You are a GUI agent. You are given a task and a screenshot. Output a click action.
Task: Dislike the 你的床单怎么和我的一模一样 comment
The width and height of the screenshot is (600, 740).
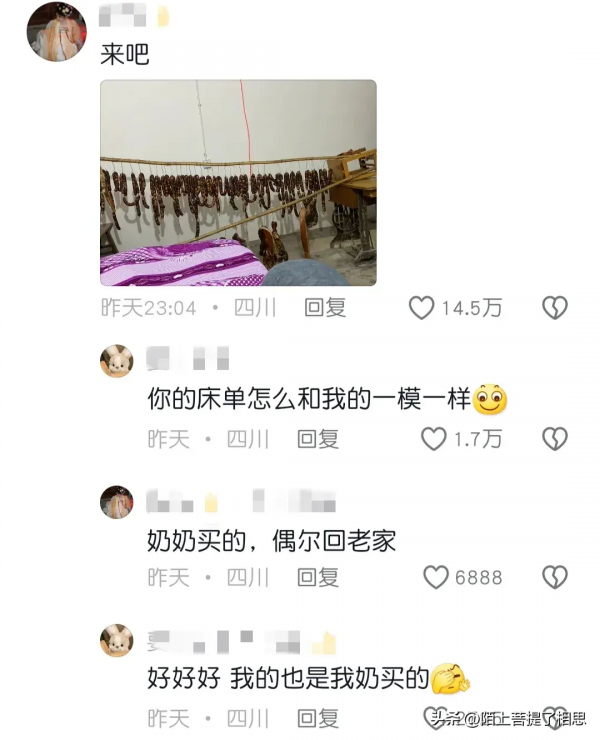coord(555,438)
